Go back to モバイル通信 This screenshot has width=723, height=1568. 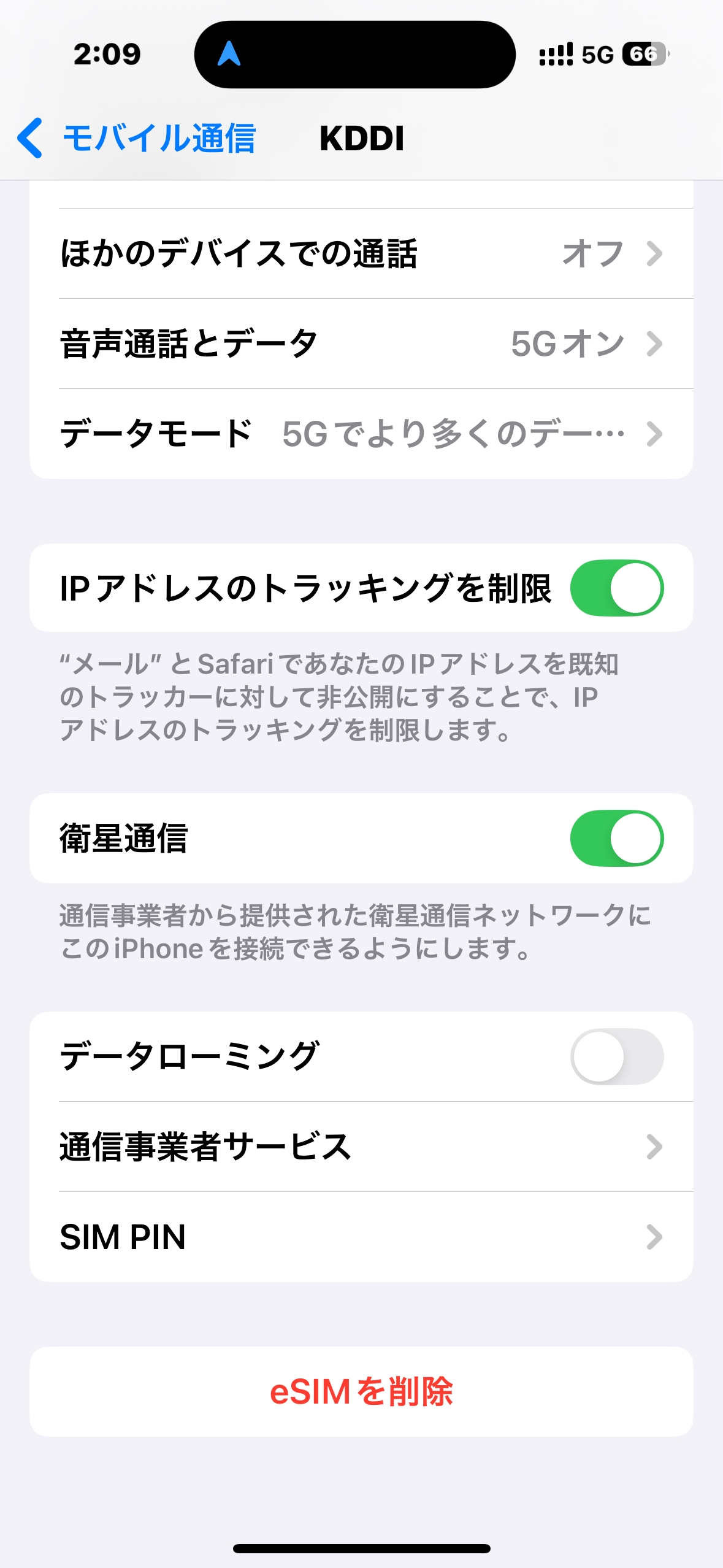point(136,138)
